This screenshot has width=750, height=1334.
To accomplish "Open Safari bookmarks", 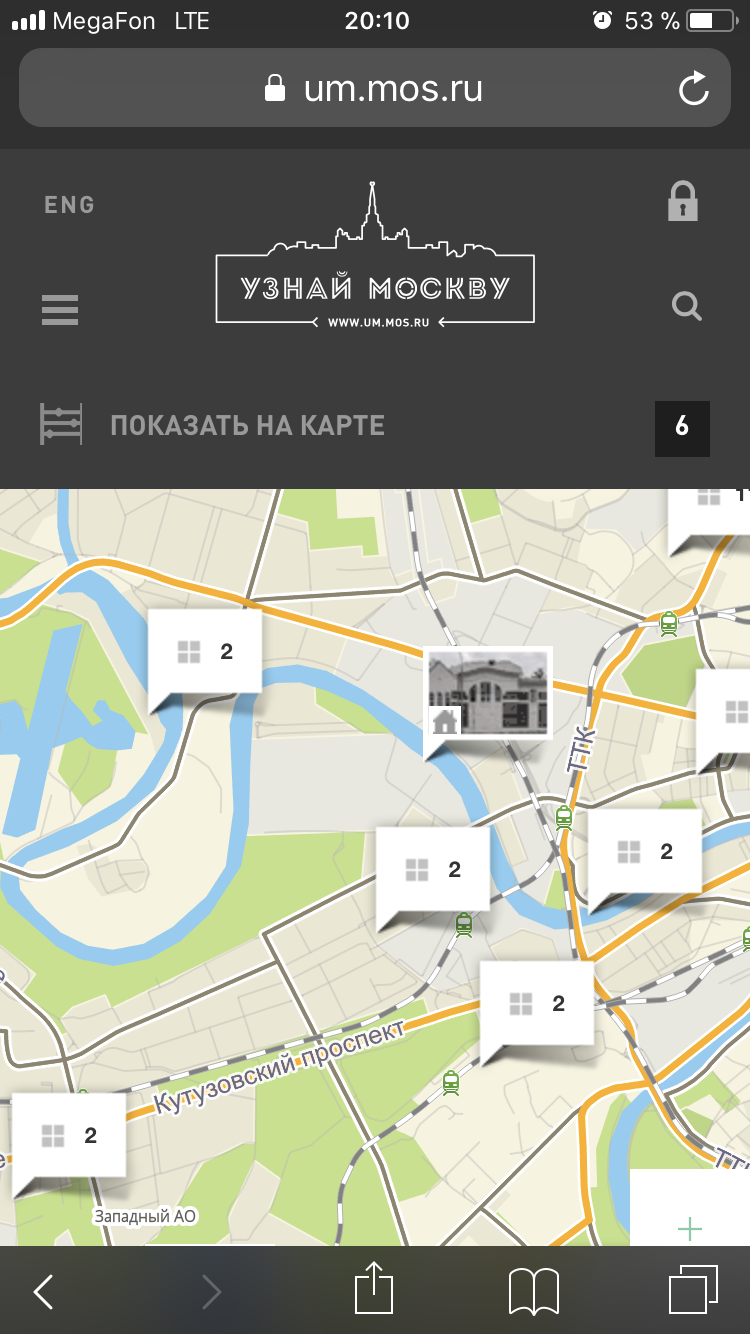I will [533, 1291].
